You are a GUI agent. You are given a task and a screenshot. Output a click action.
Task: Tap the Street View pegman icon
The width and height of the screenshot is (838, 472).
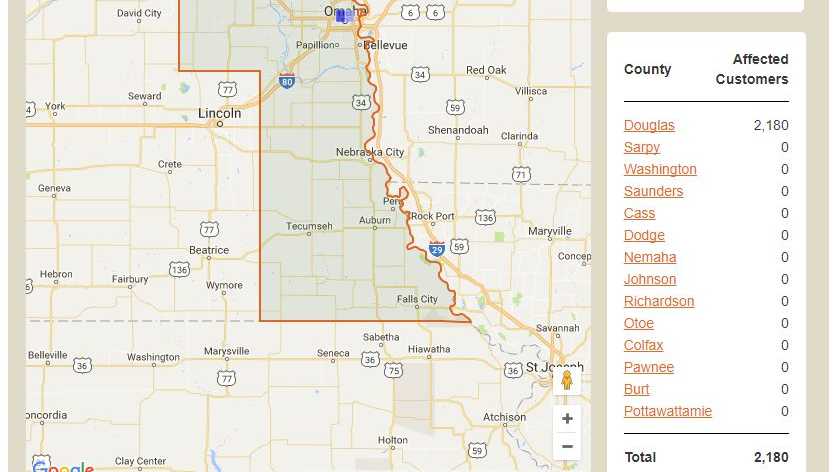567,381
